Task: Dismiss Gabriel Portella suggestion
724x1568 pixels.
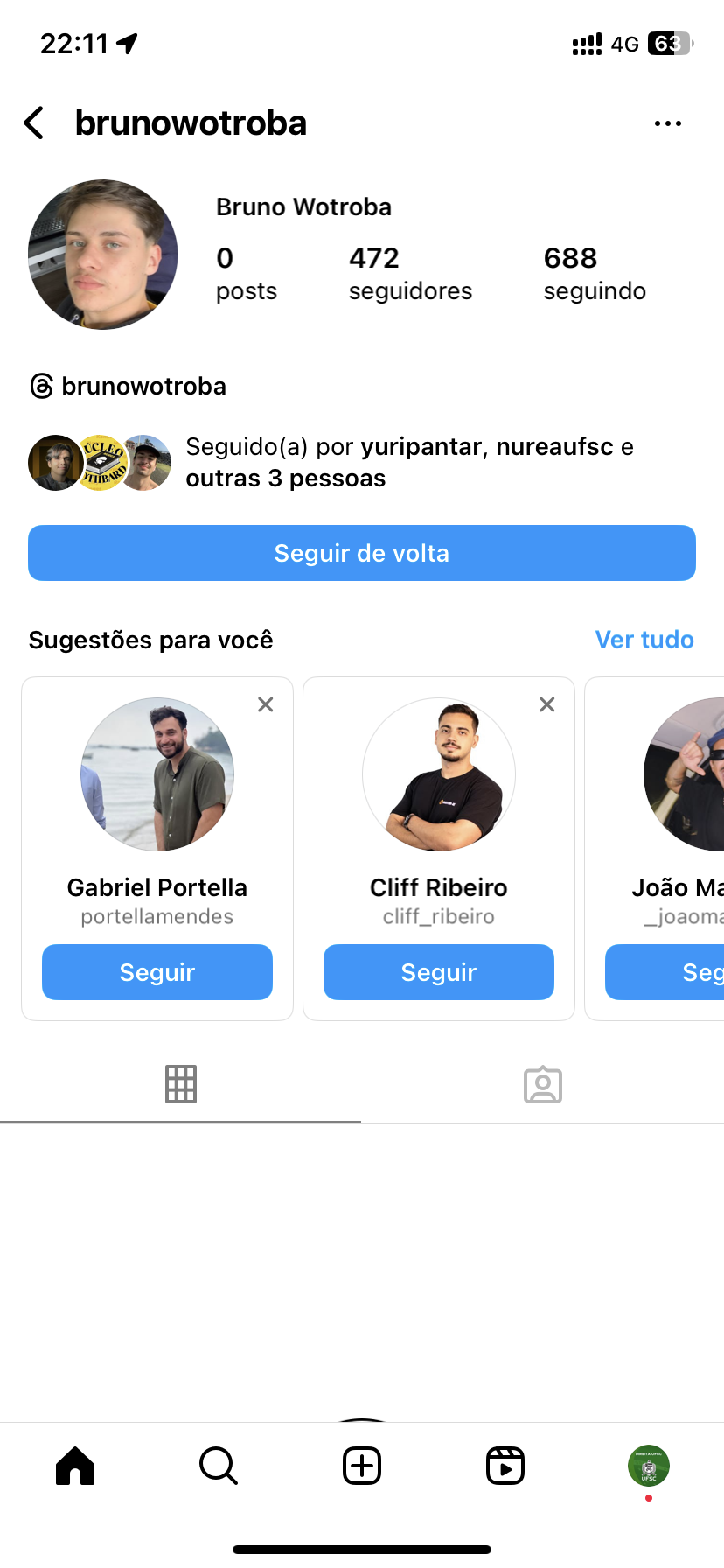Action: [266, 704]
